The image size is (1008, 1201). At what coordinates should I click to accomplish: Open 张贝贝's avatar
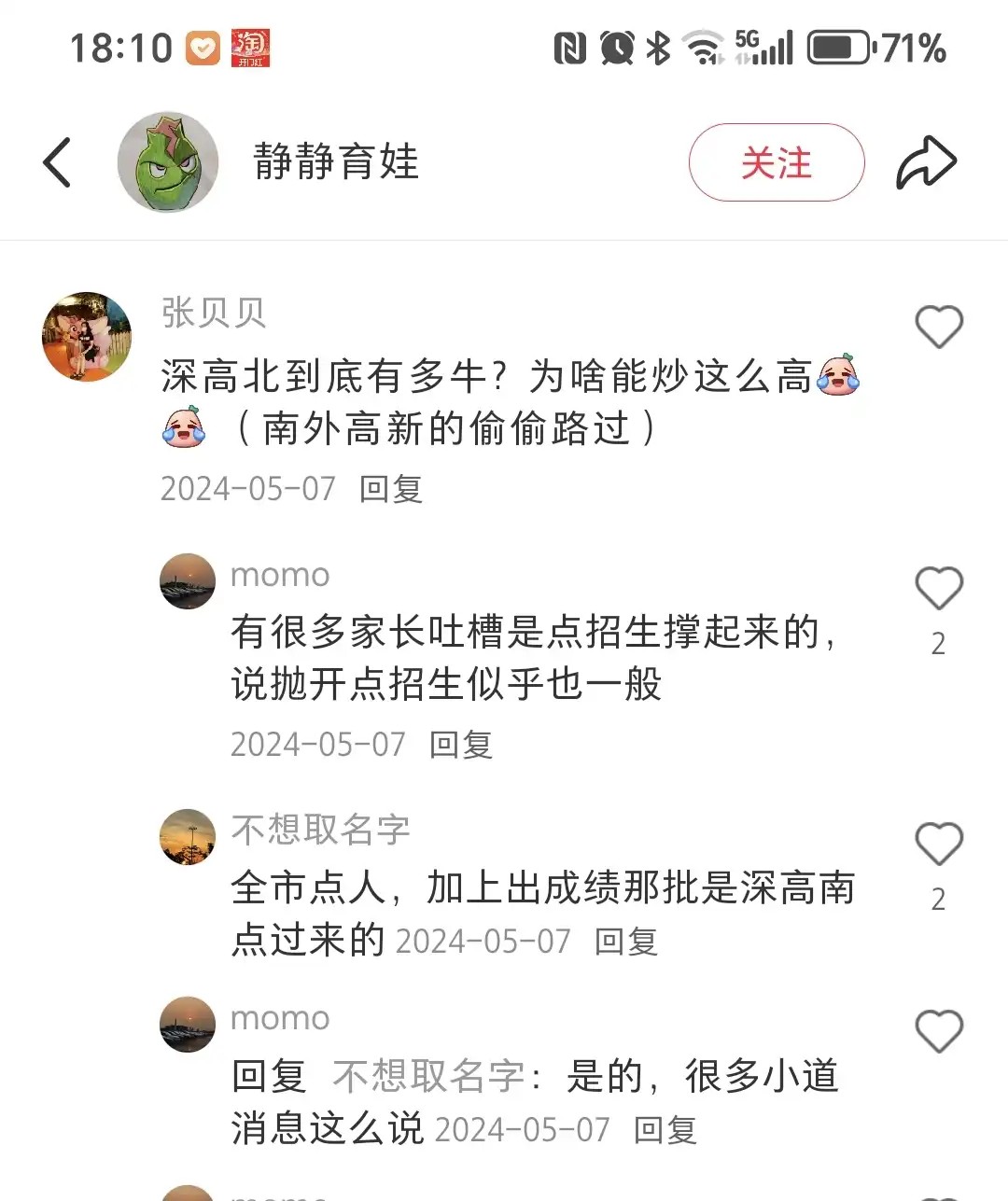87,337
